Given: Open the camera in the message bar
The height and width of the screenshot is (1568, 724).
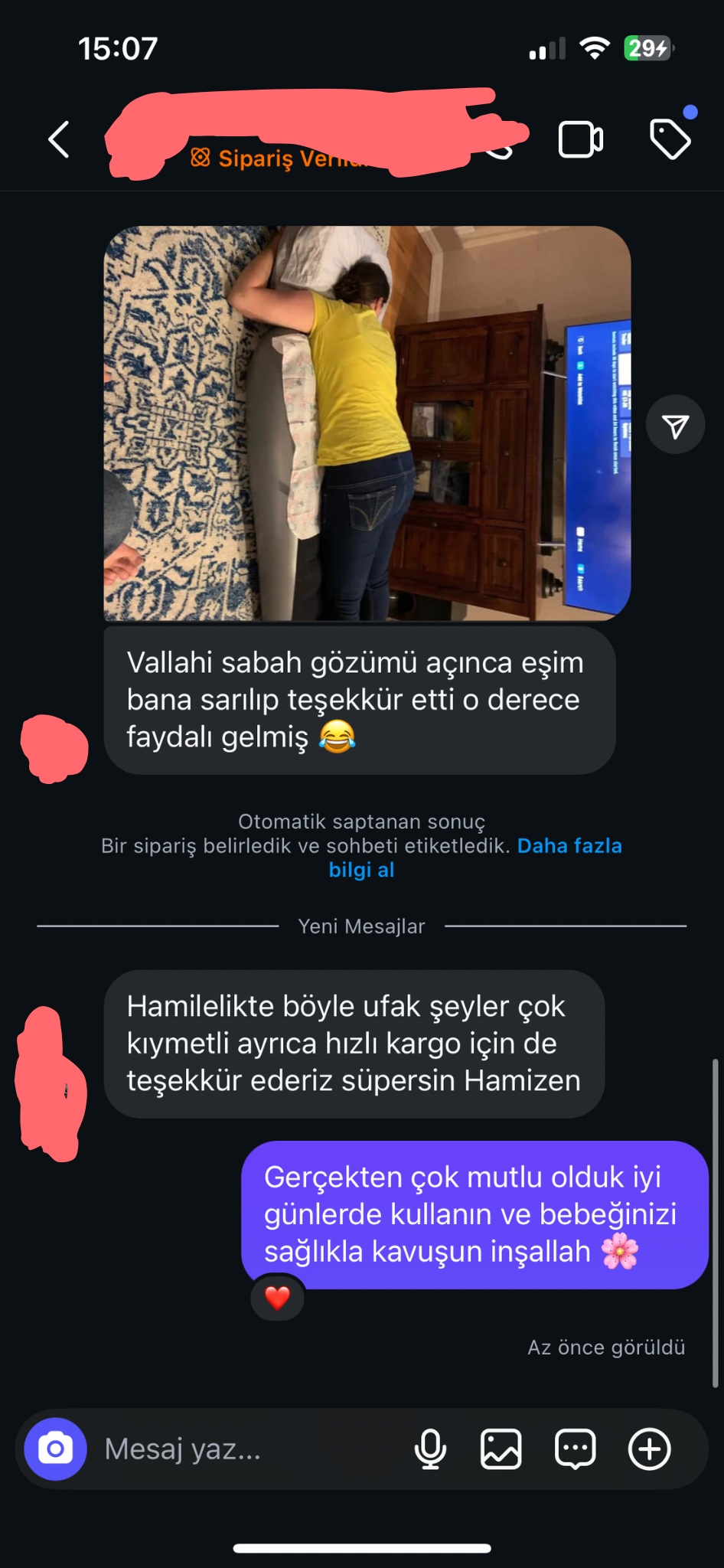Looking at the screenshot, I should click(x=56, y=1449).
